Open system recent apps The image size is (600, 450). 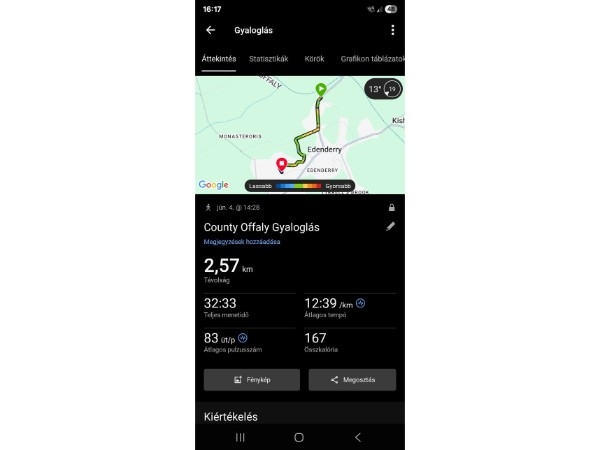240,437
